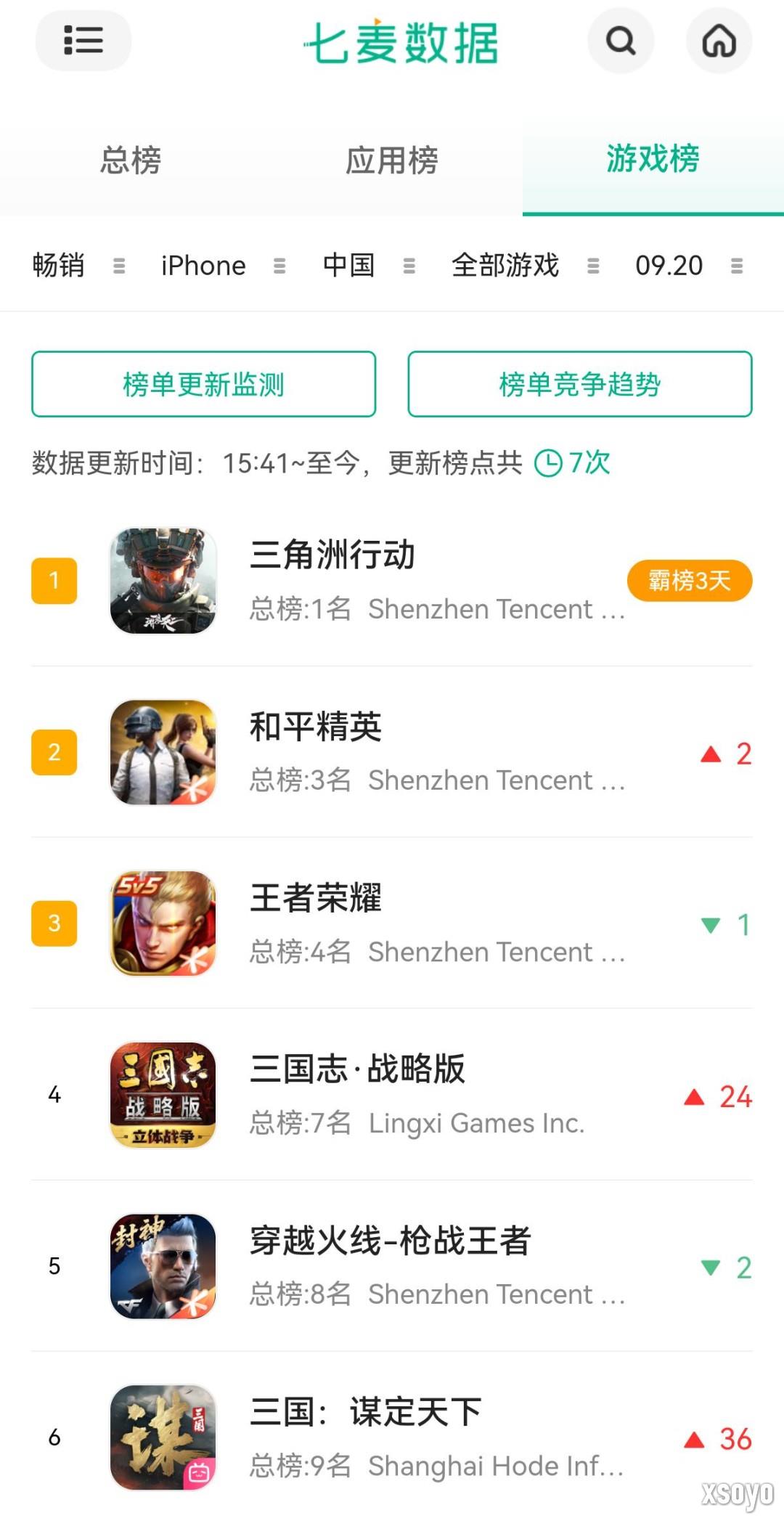784x1518 pixels.
Task: Open the 全部游戏 category dropdown
Action: [505, 265]
